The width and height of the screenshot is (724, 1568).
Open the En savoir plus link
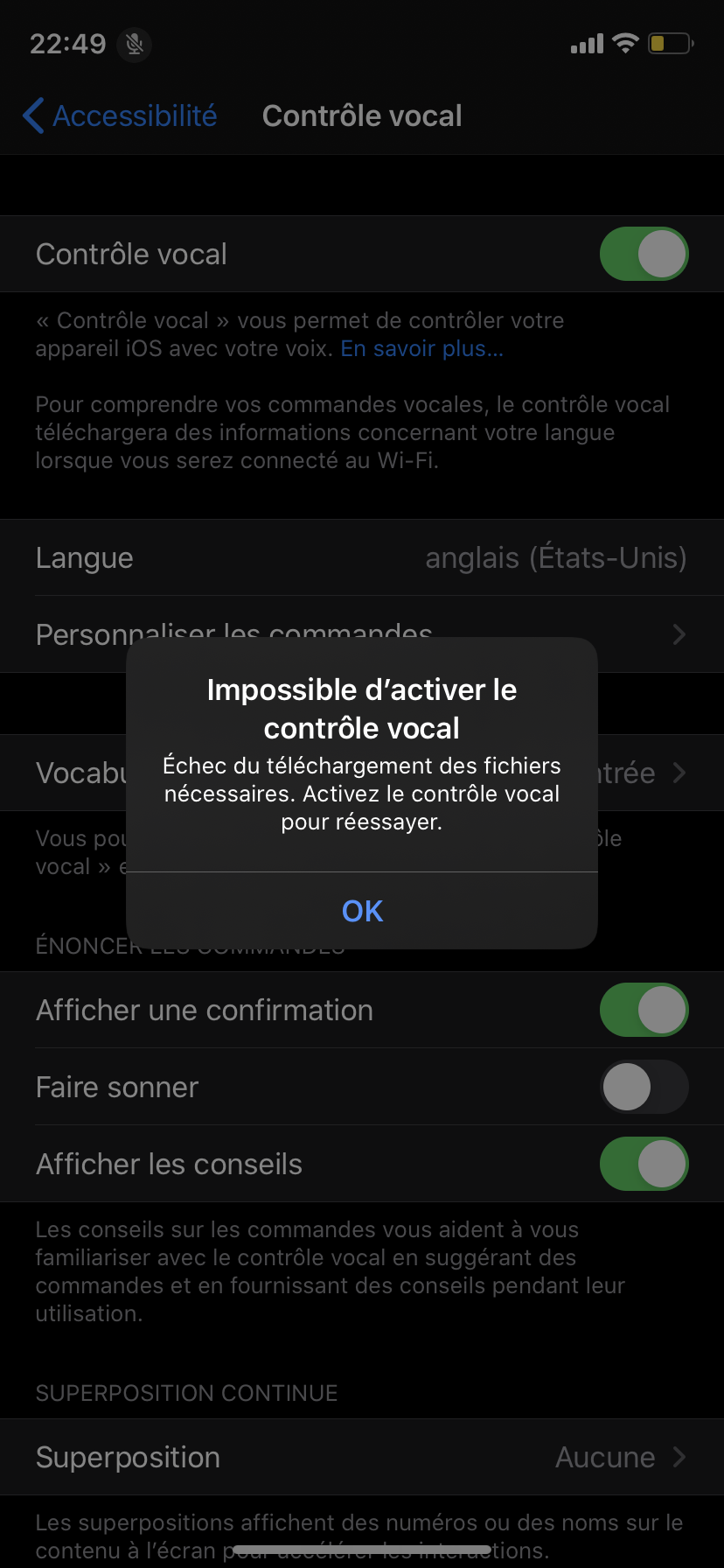(421, 349)
